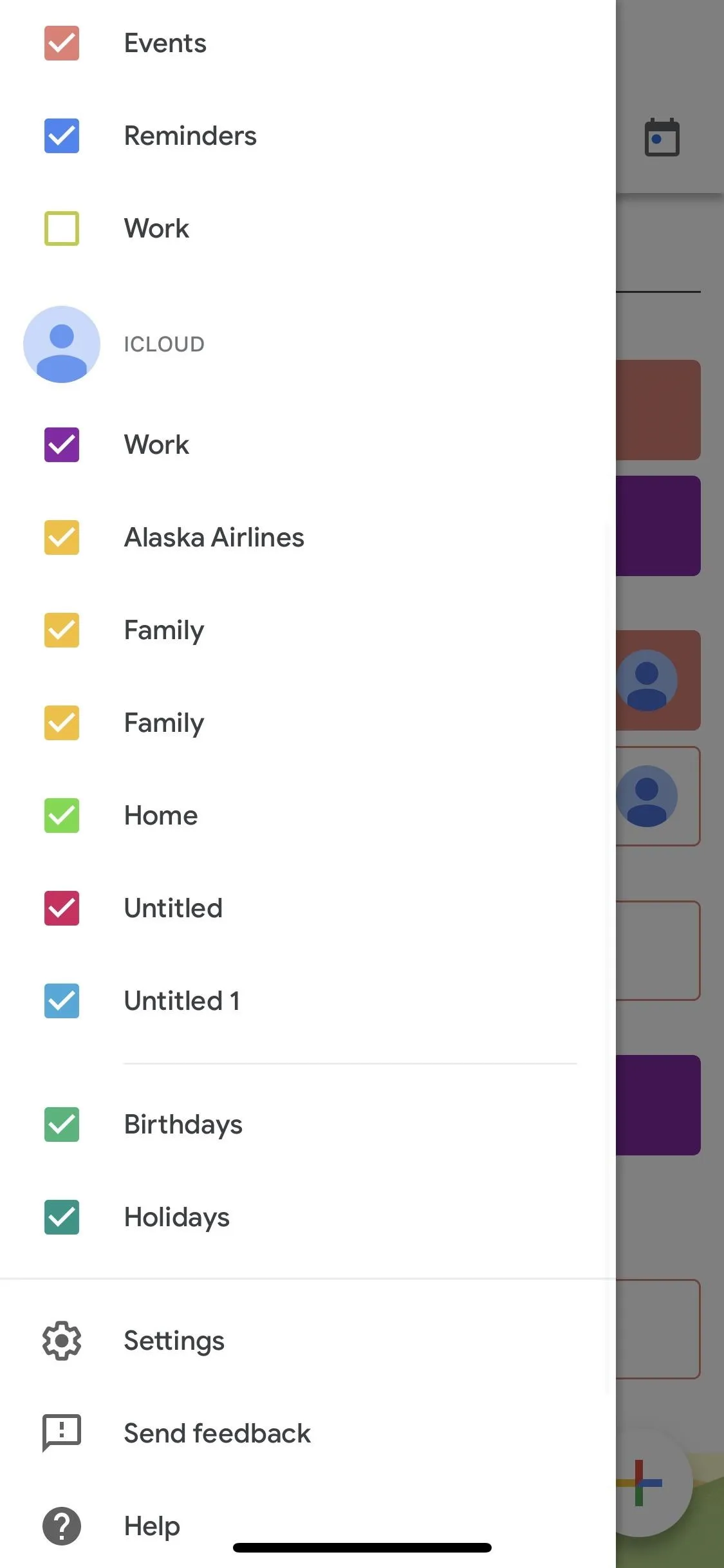The height and width of the screenshot is (1568, 724).
Task: Open the Help page
Action: [308, 1526]
